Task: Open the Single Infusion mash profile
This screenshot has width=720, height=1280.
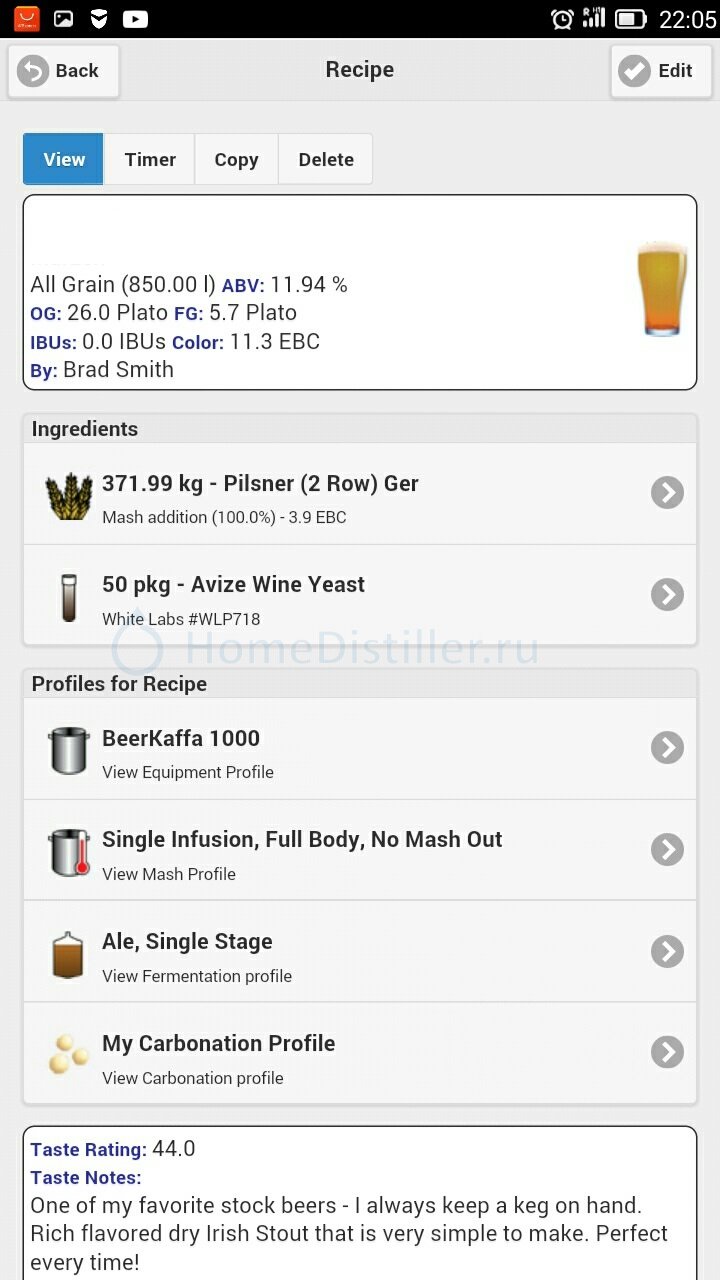Action: point(360,850)
